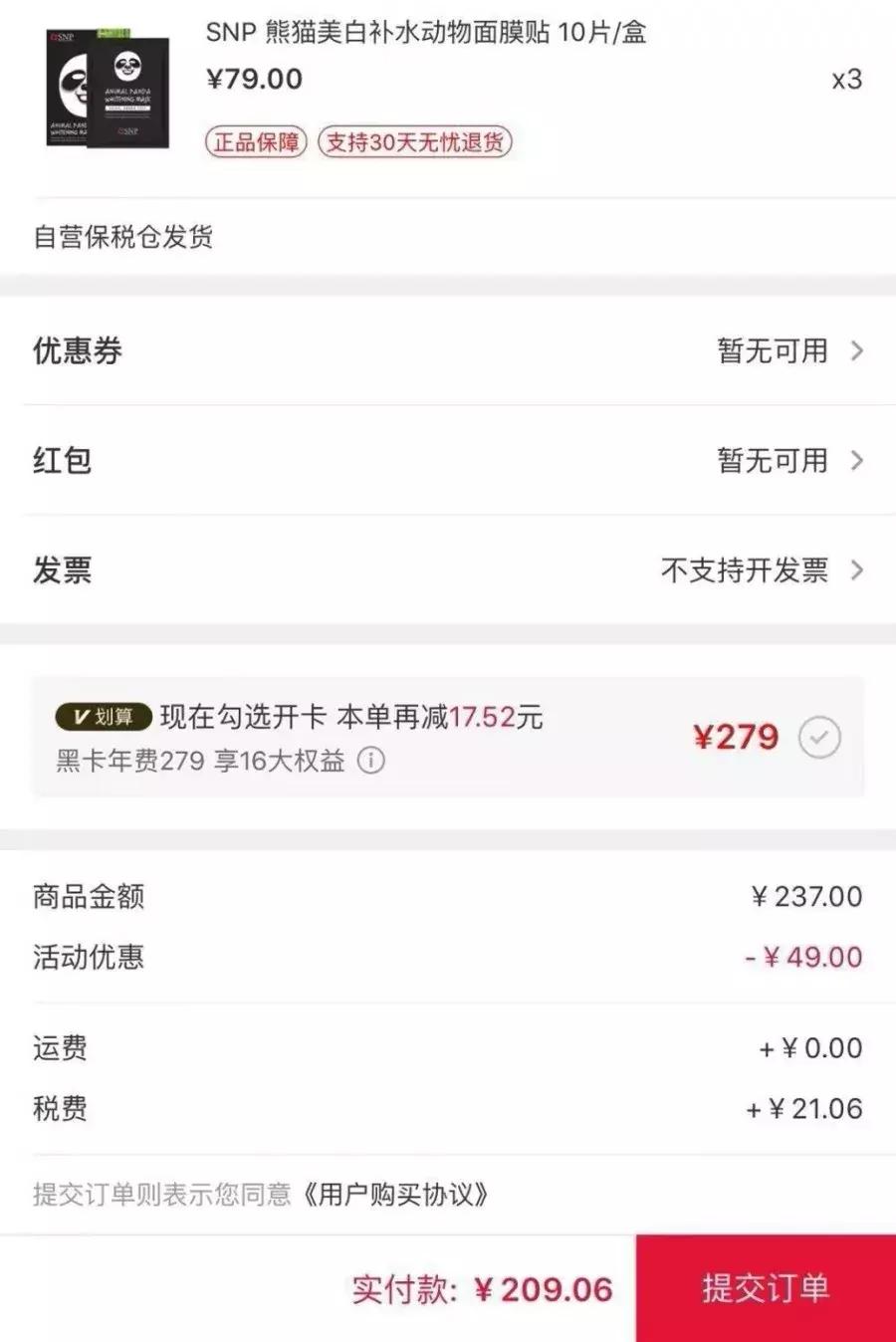The height and width of the screenshot is (1342, 896).
Task: Expand the 优惠券 coupon row
Action: click(448, 351)
